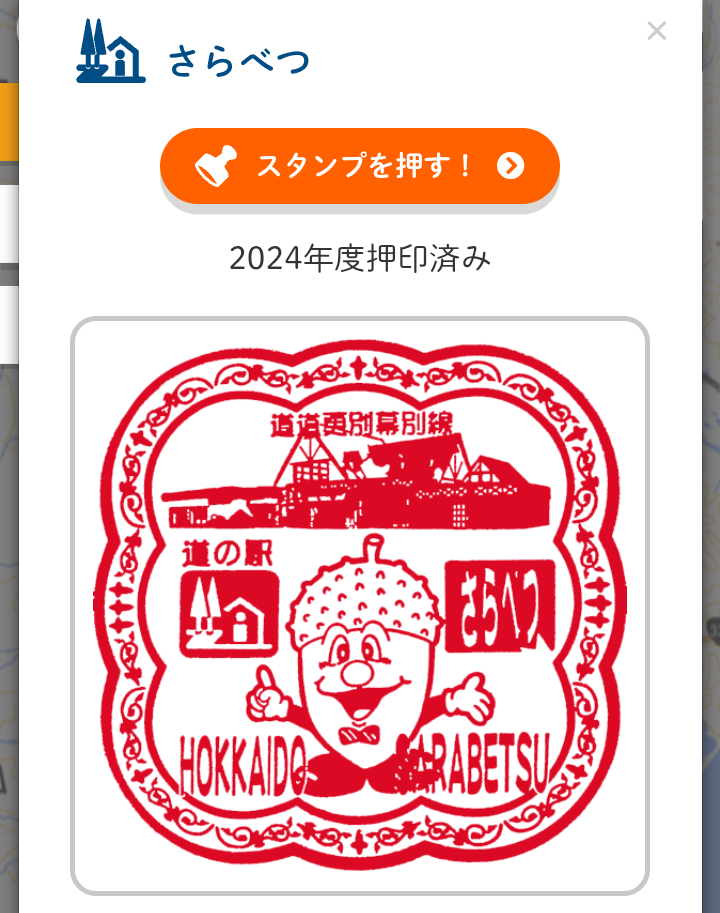Close the さらべつ stamp dialog

click(656, 31)
